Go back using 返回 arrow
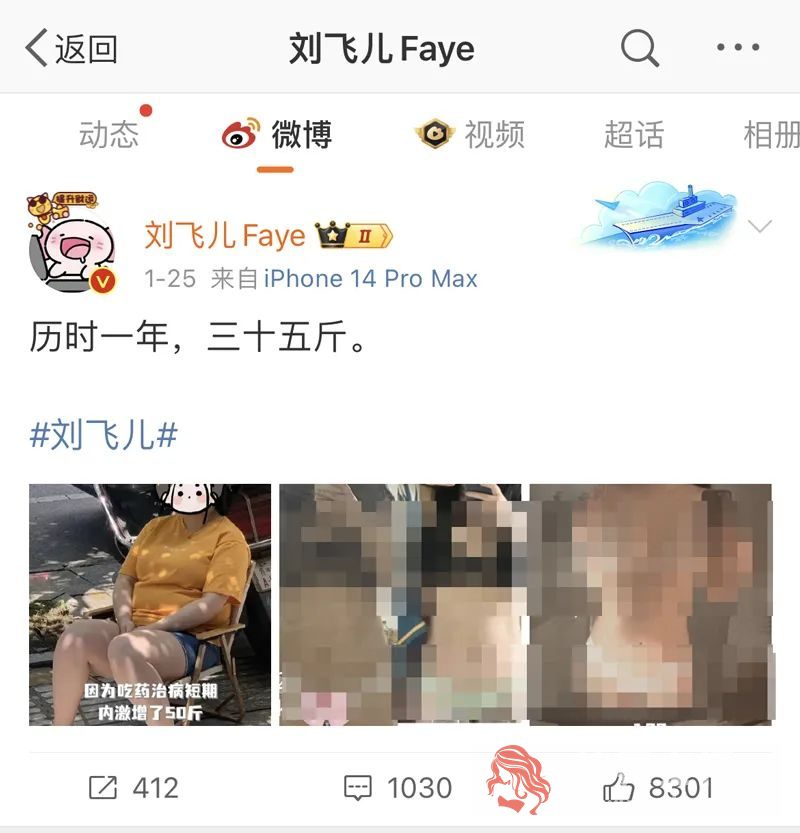 pyautogui.click(x=70, y=48)
